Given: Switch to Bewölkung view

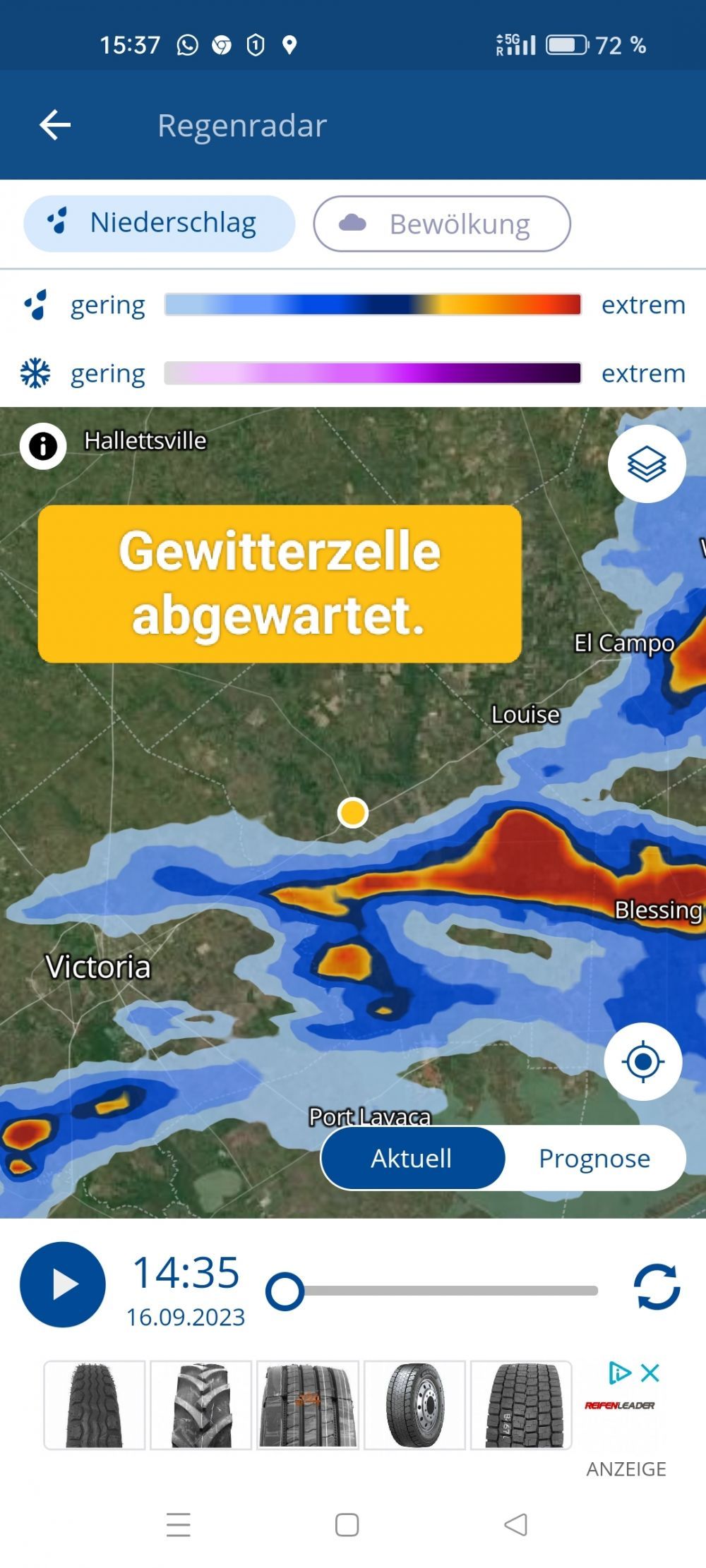Looking at the screenshot, I should (x=442, y=224).
